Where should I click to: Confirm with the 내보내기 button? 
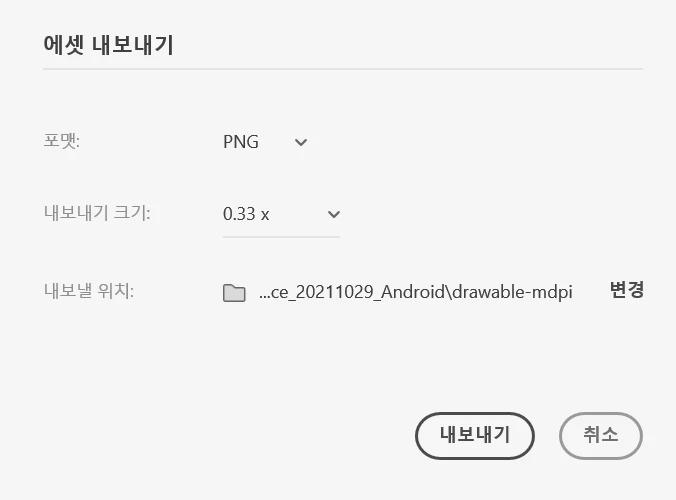pos(475,435)
